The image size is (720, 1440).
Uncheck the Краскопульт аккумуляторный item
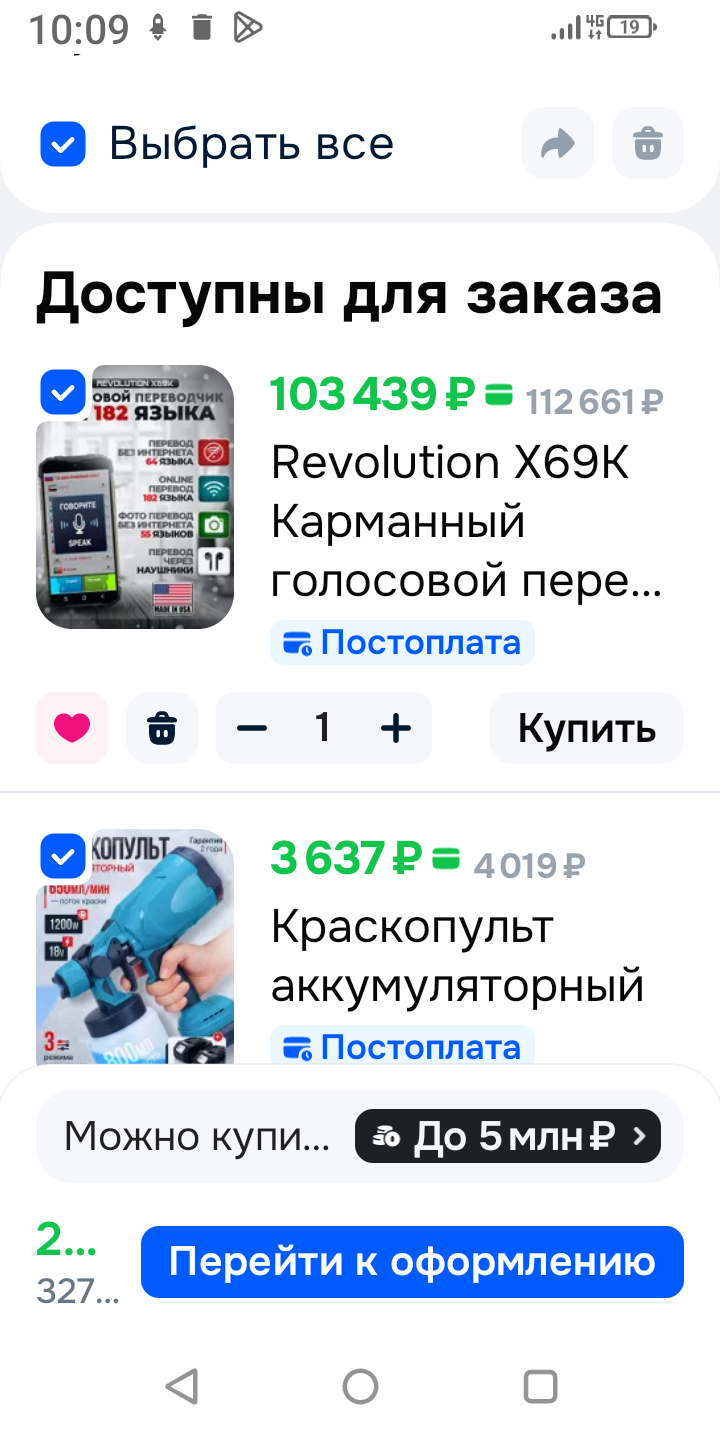pyautogui.click(x=63, y=855)
